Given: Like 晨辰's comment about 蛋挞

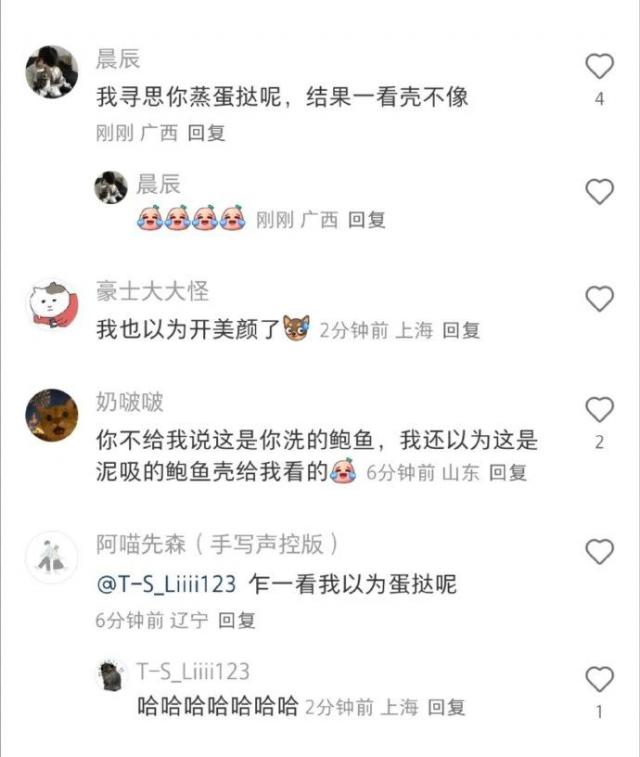Looking at the screenshot, I should (x=599, y=67).
